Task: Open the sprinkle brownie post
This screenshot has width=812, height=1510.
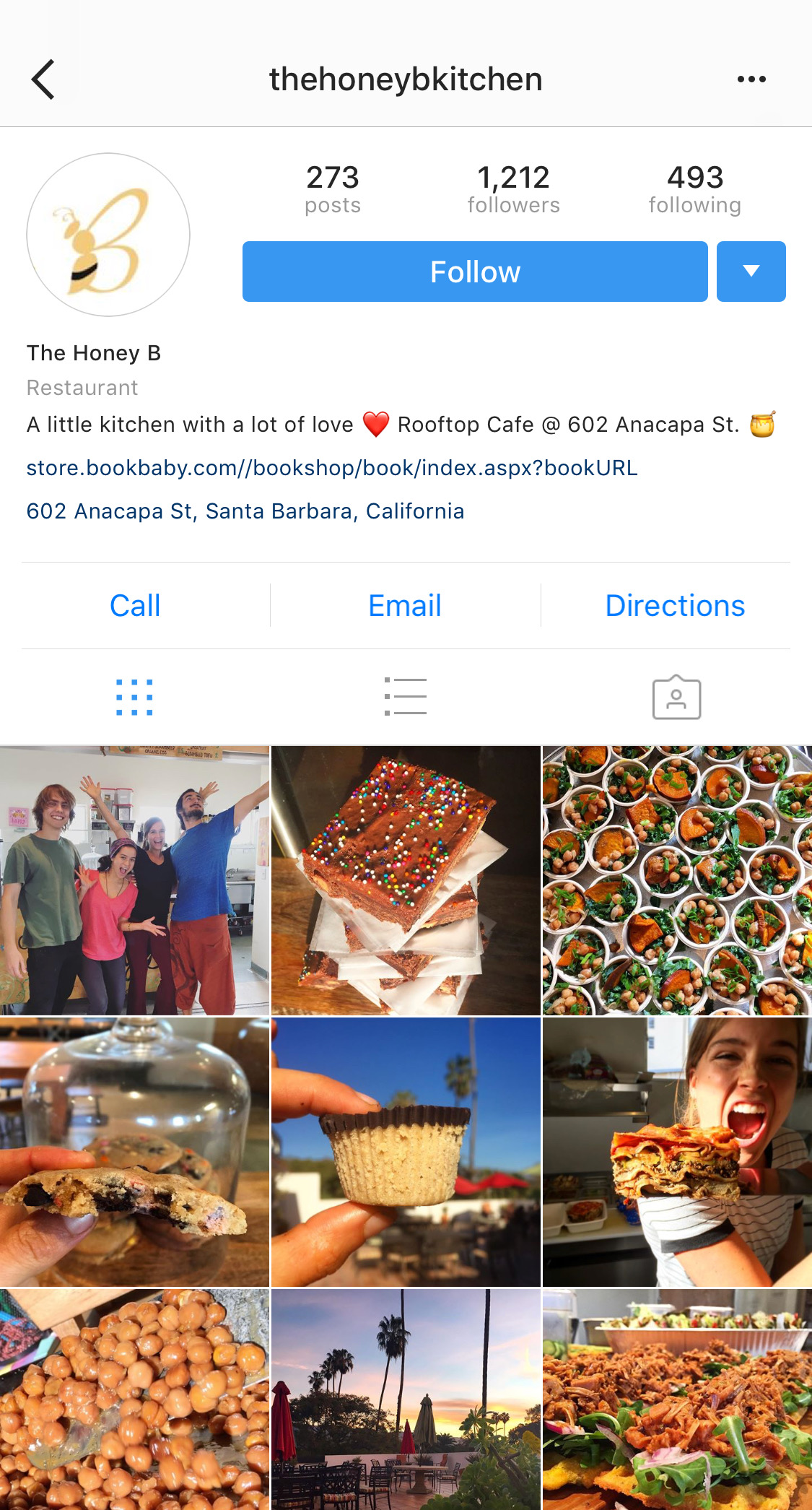Action: pos(406,880)
